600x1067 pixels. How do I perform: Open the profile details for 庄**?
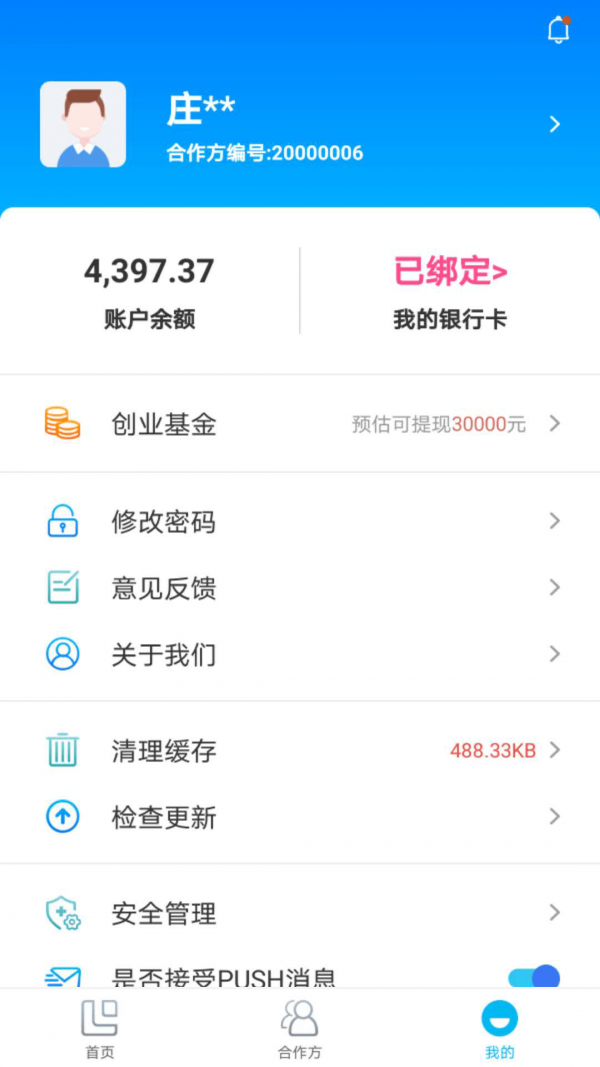coord(554,124)
